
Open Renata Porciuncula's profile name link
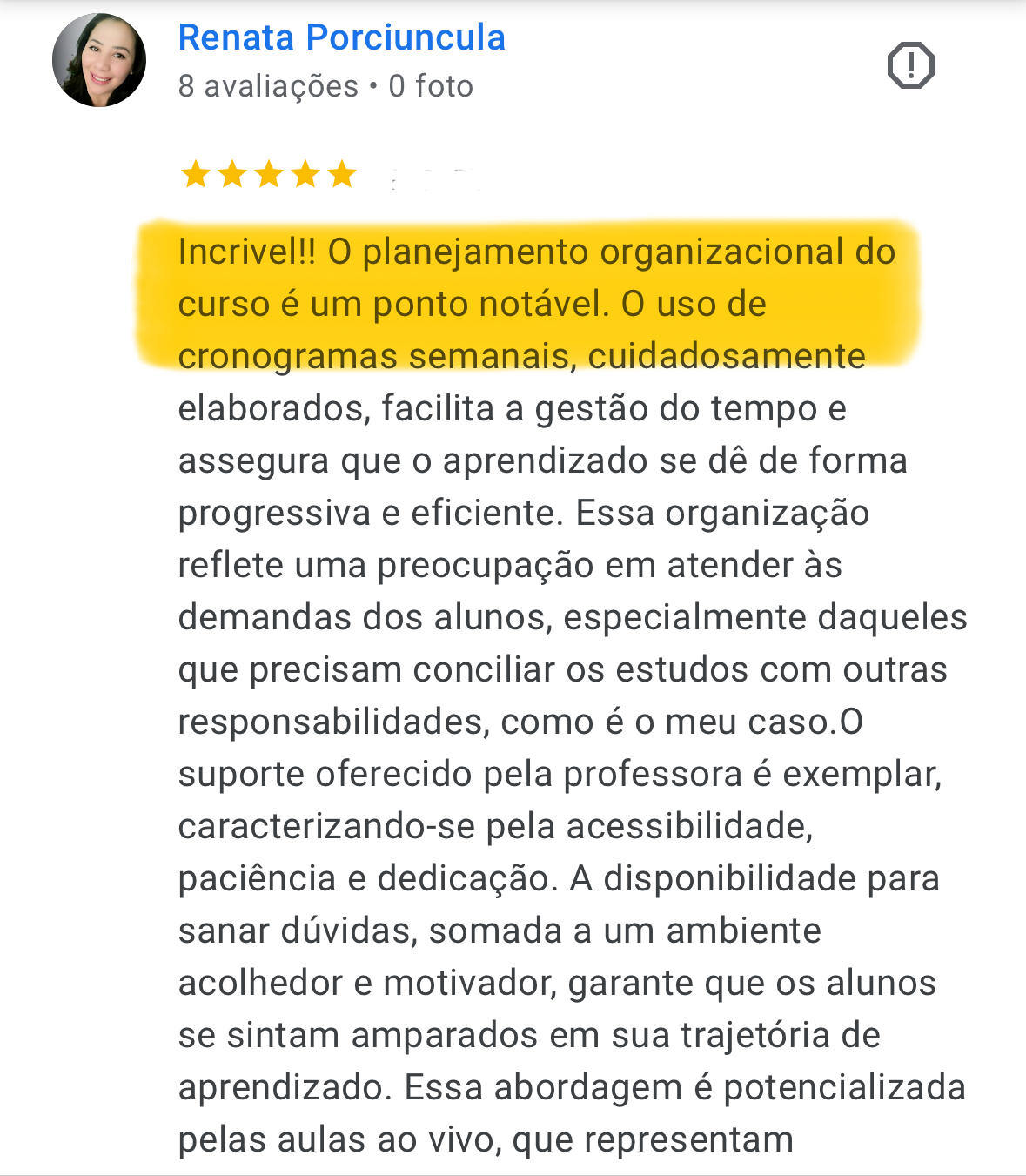(x=341, y=38)
